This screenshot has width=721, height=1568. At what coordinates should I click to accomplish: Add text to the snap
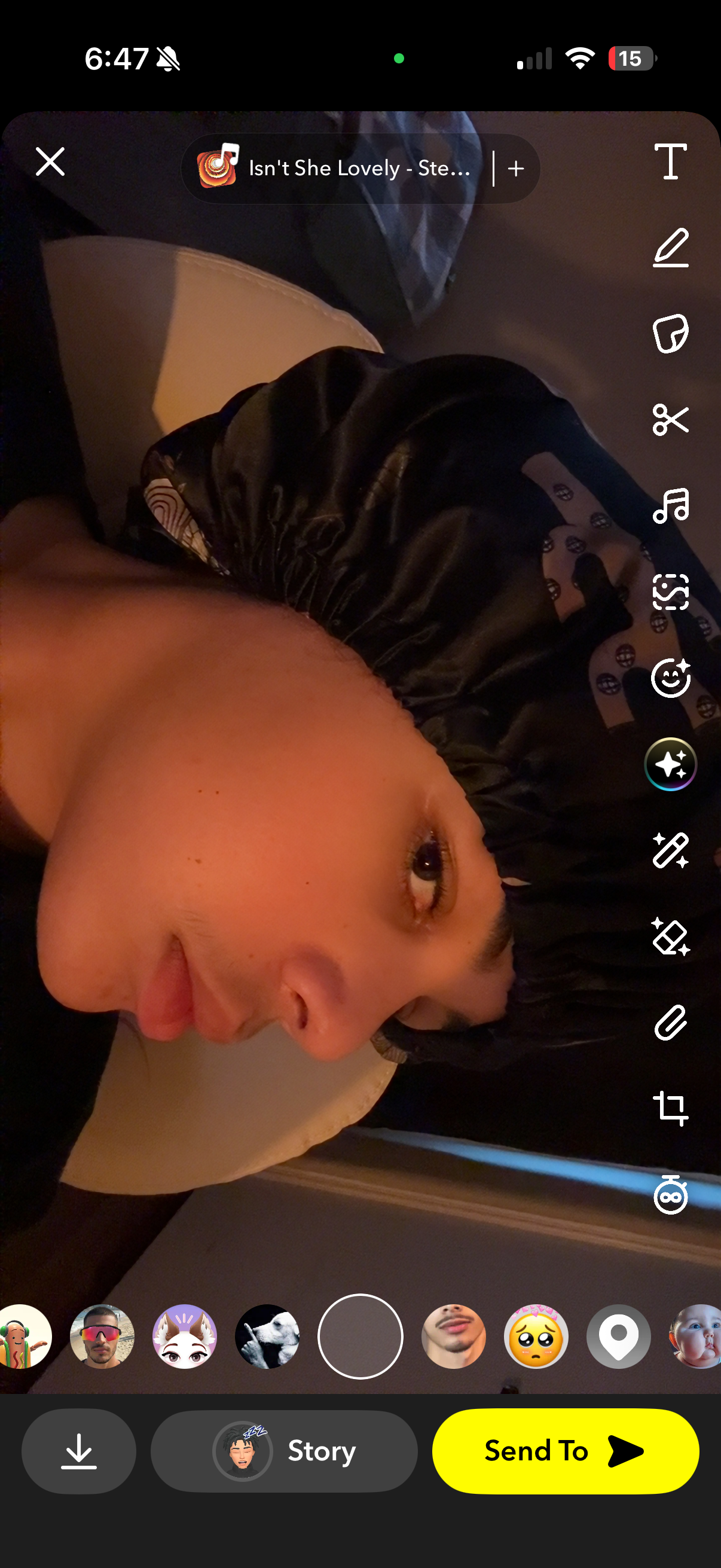670,162
